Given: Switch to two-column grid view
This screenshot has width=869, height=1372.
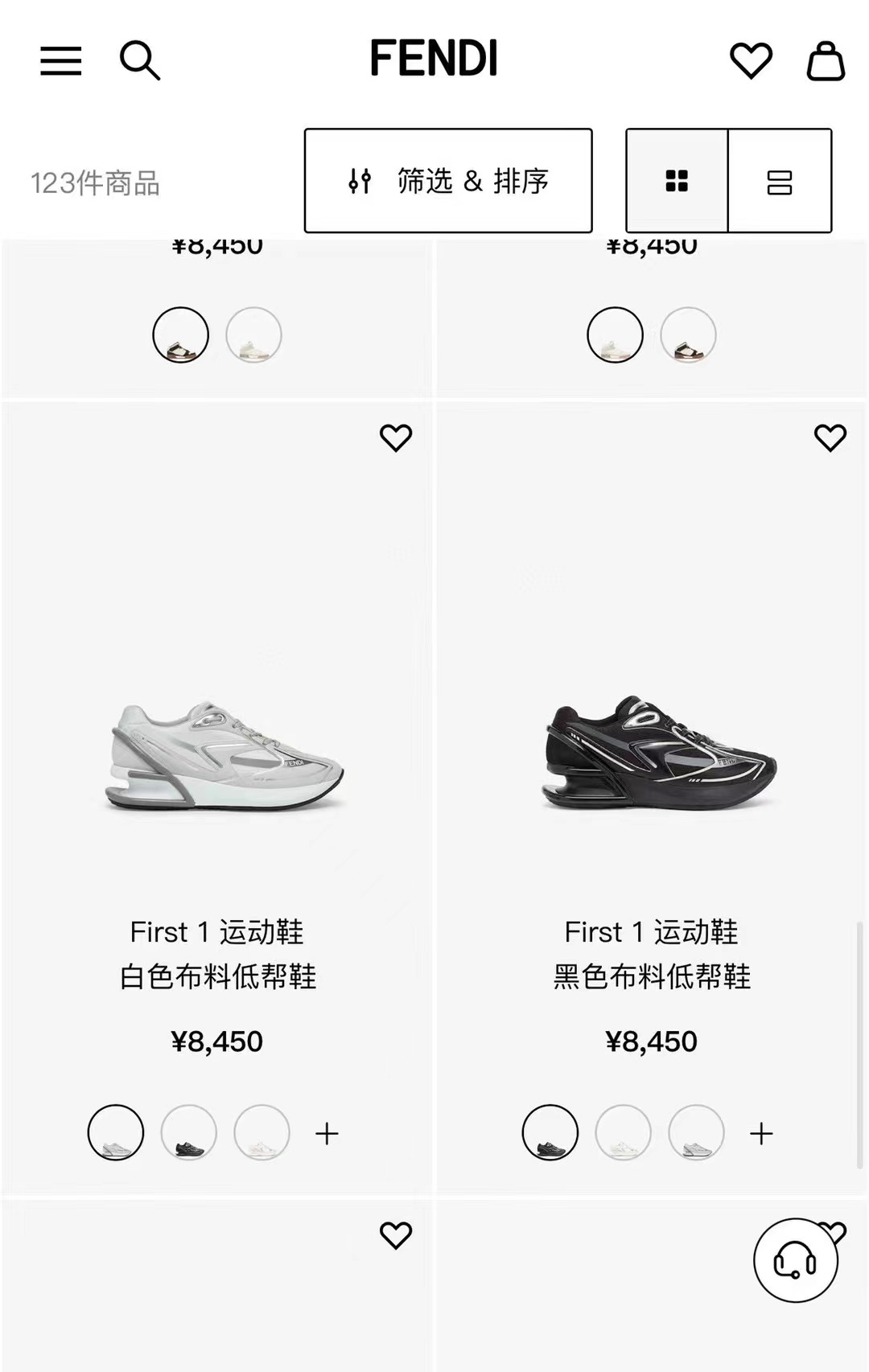Looking at the screenshot, I should click(677, 181).
